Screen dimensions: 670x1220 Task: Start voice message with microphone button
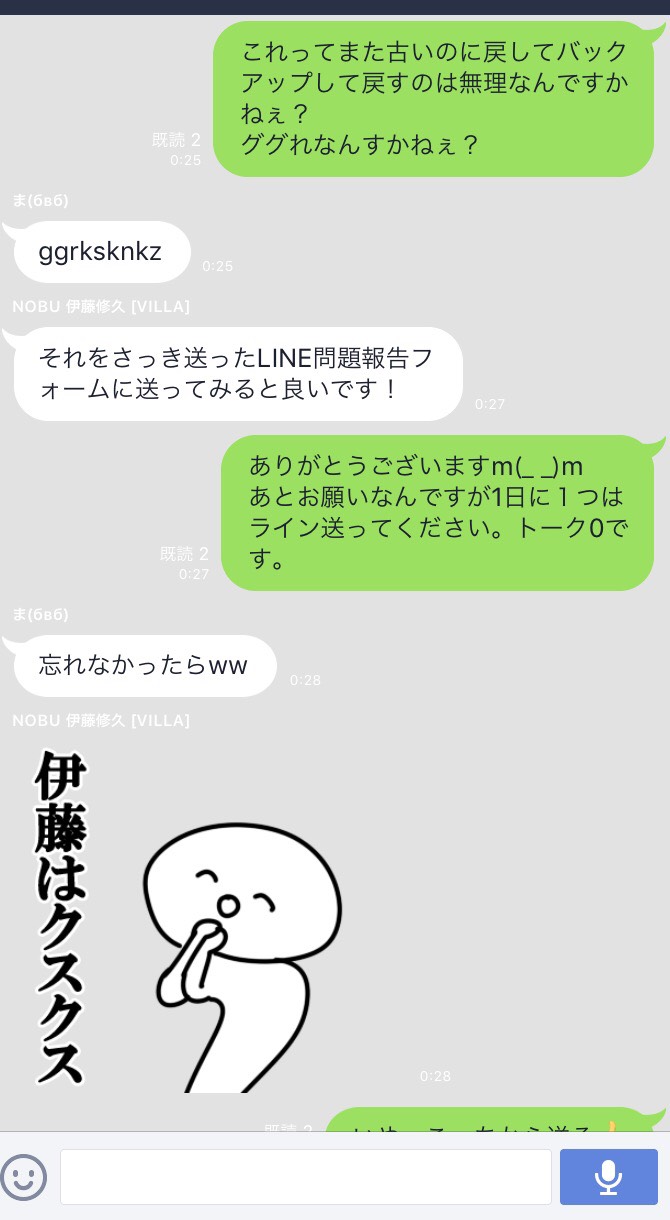608,1177
